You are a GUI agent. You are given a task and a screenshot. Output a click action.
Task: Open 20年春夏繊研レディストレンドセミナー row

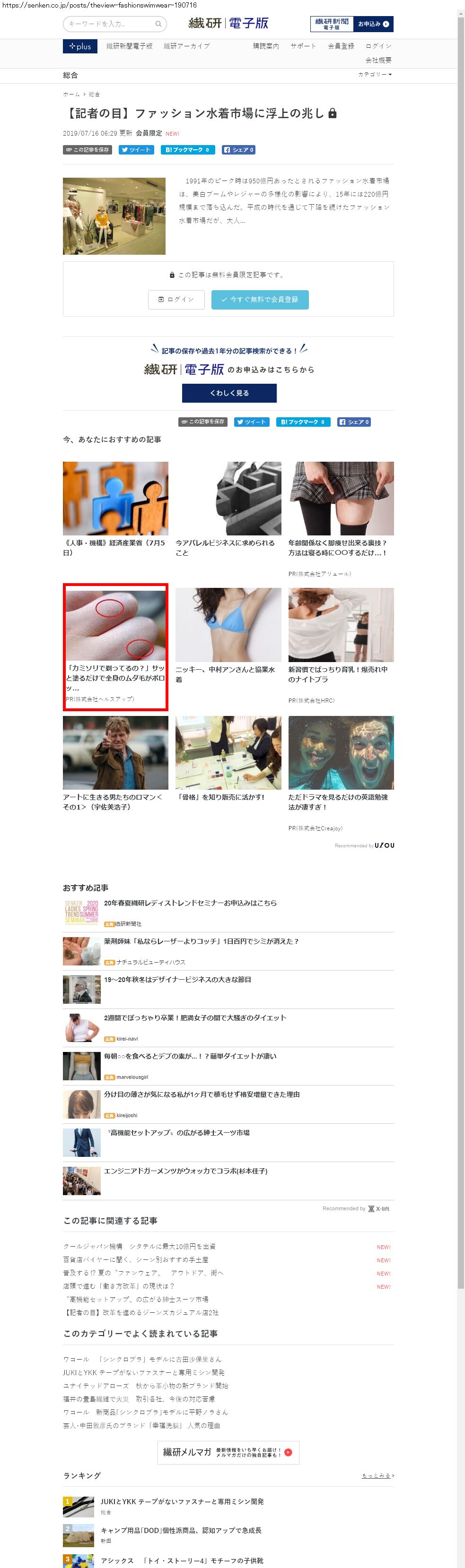(x=190, y=903)
